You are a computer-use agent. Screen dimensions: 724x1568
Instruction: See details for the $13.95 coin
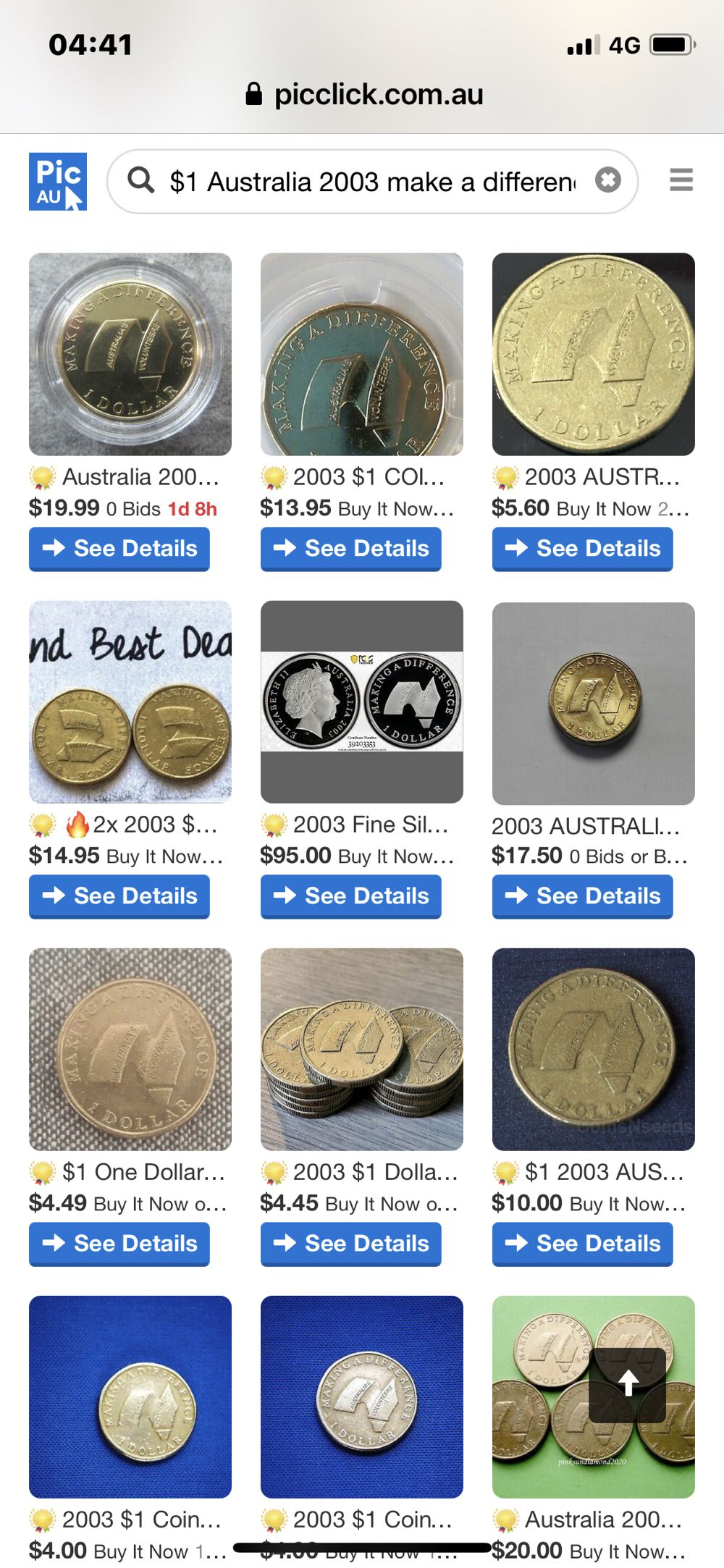tap(351, 549)
